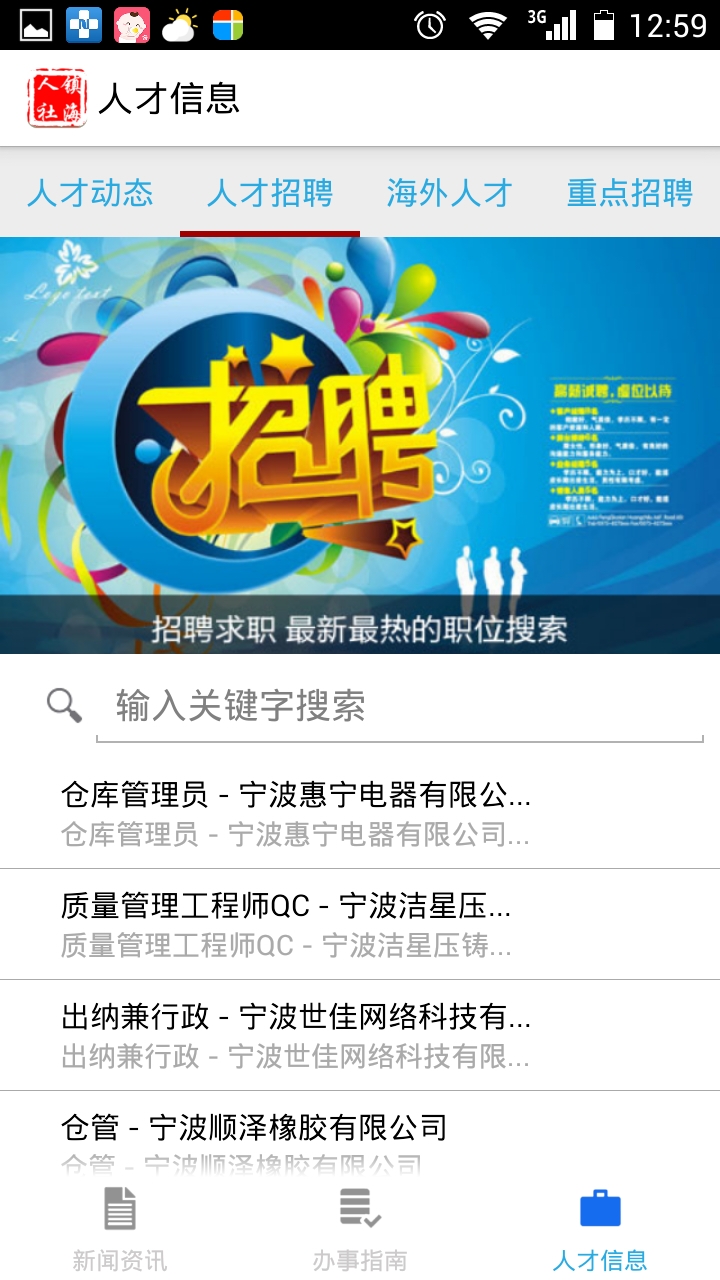Switch to the 办事指南 section
Image resolution: width=720 pixels, height=1280 pixels.
360,1230
